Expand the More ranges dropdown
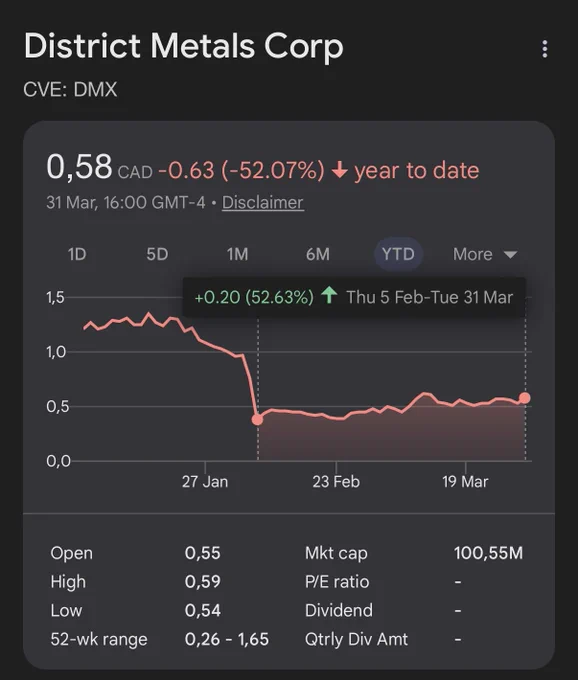The width and height of the screenshot is (578, 680). [485, 254]
